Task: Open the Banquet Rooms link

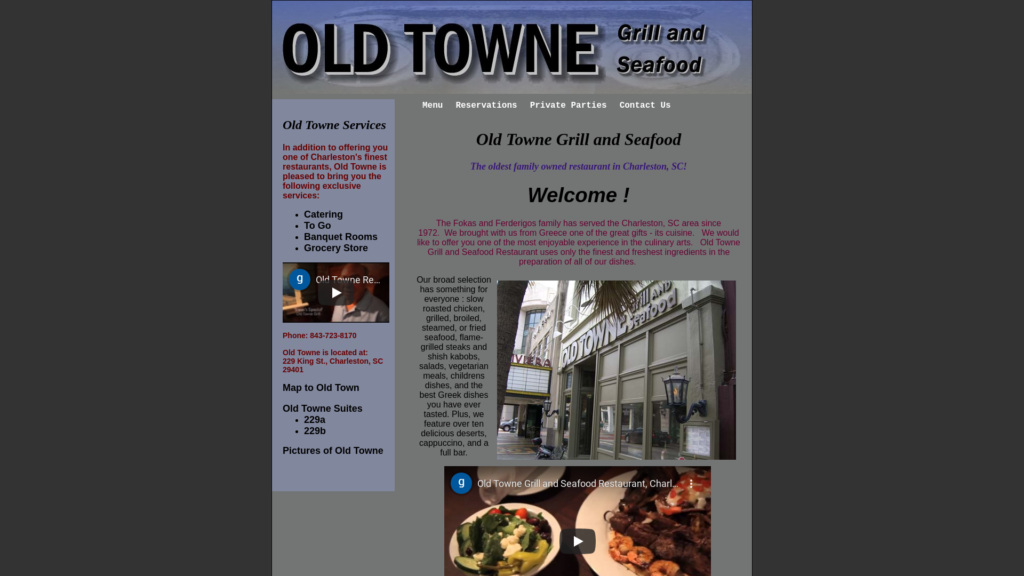Action: 340,237
